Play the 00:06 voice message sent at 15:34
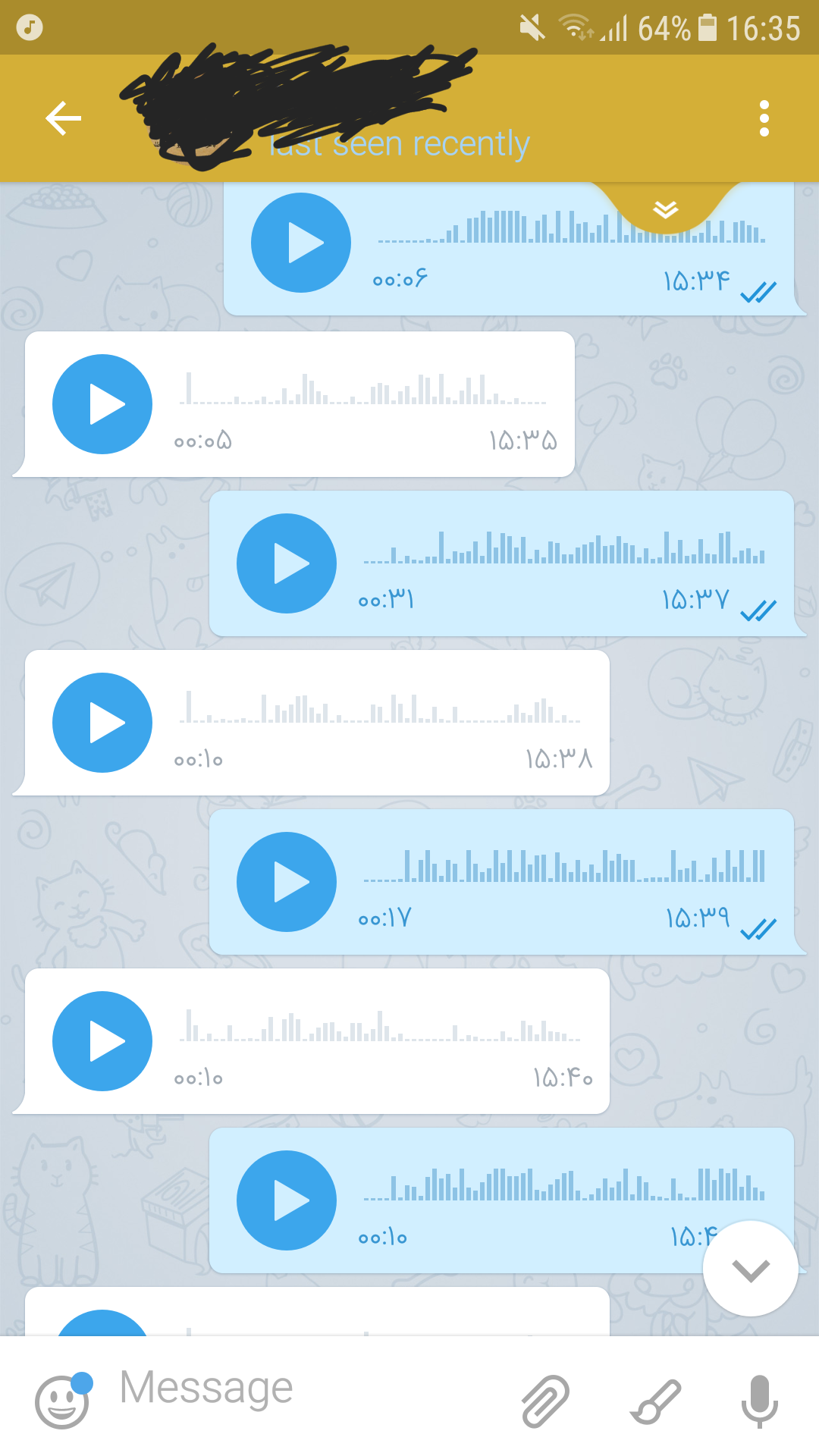819x1456 pixels. (301, 243)
